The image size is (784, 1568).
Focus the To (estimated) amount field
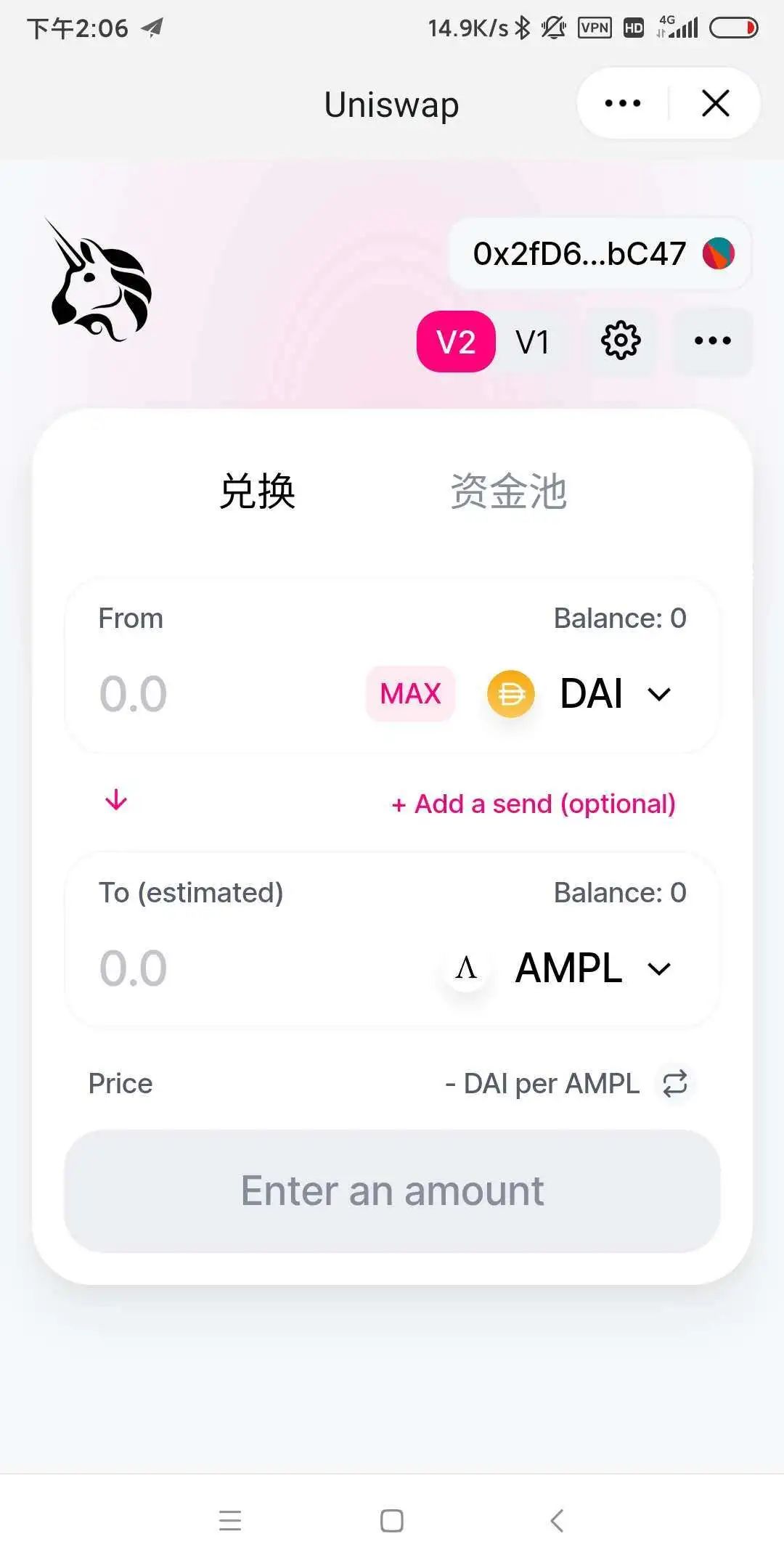pos(254,968)
